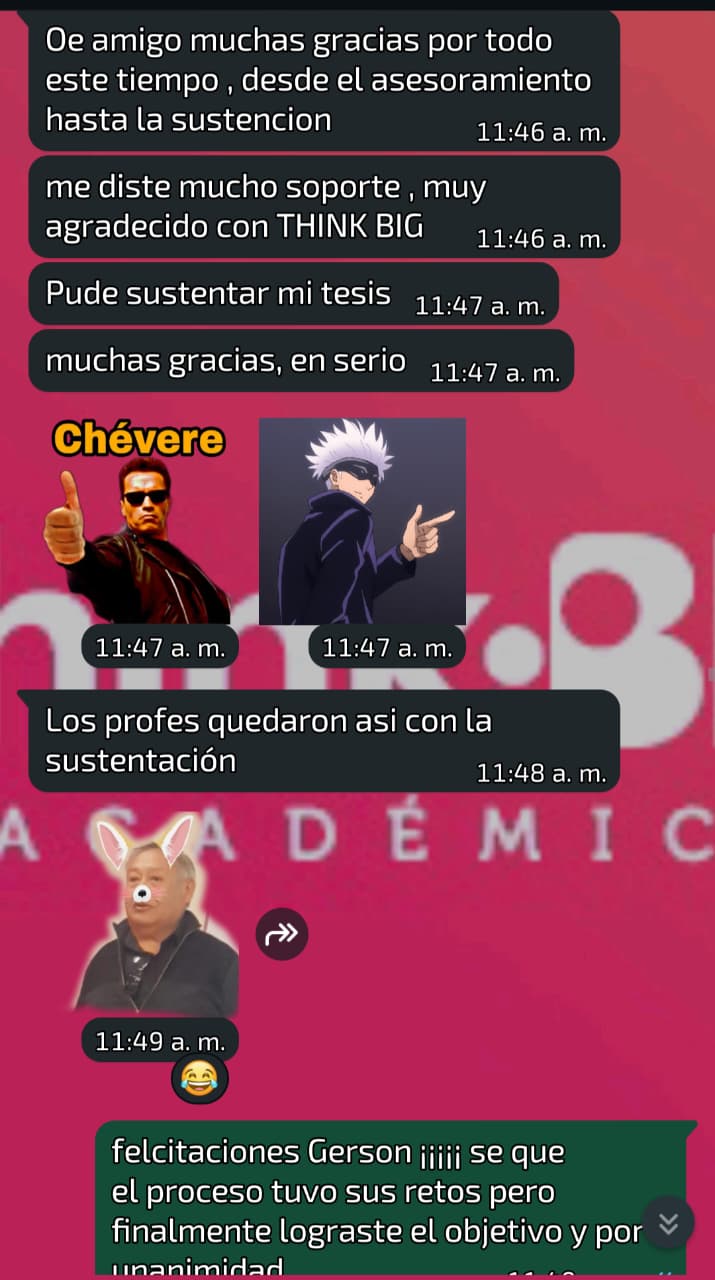View the laughing emoji reaction
This screenshot has height=1280, width=715.
tap(199, 1078)
